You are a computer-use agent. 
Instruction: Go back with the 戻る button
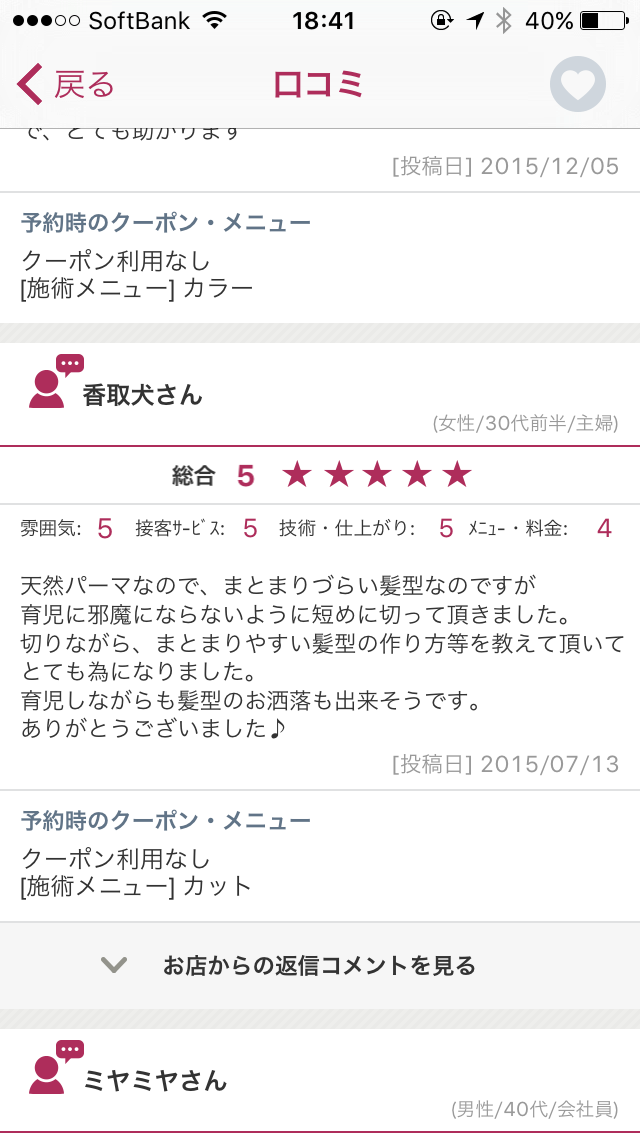point(66,85)
